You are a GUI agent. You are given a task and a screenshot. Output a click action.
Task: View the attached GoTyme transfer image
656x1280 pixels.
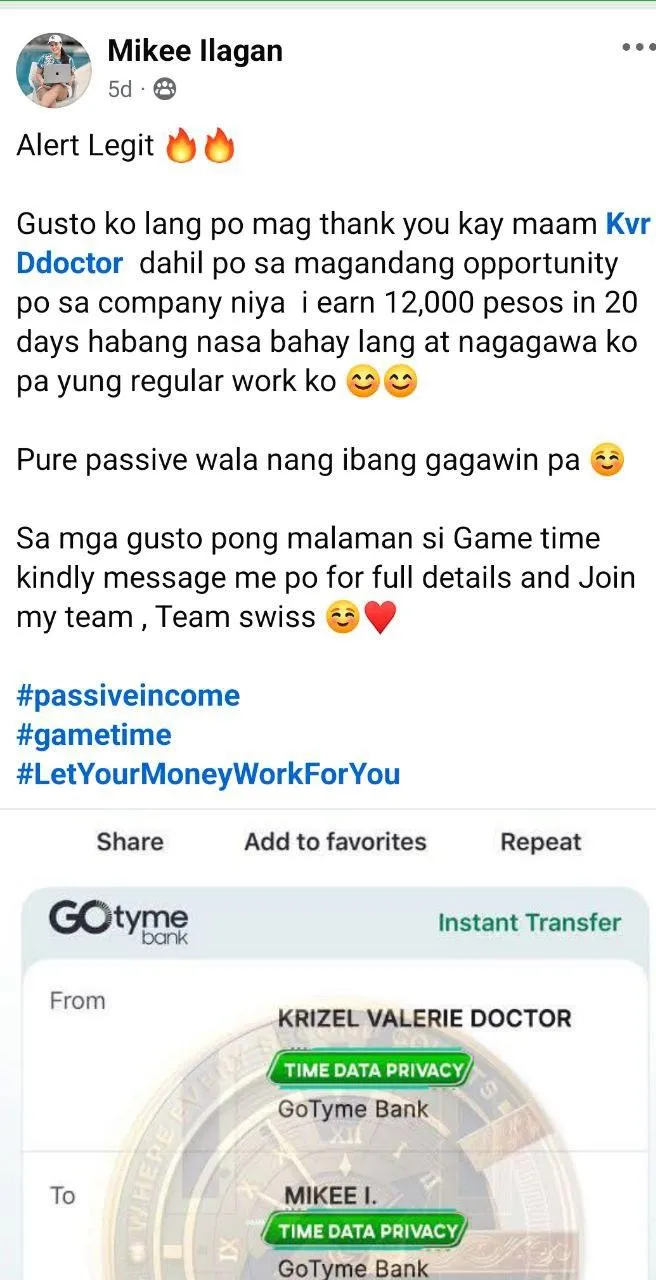[335, 1080]
